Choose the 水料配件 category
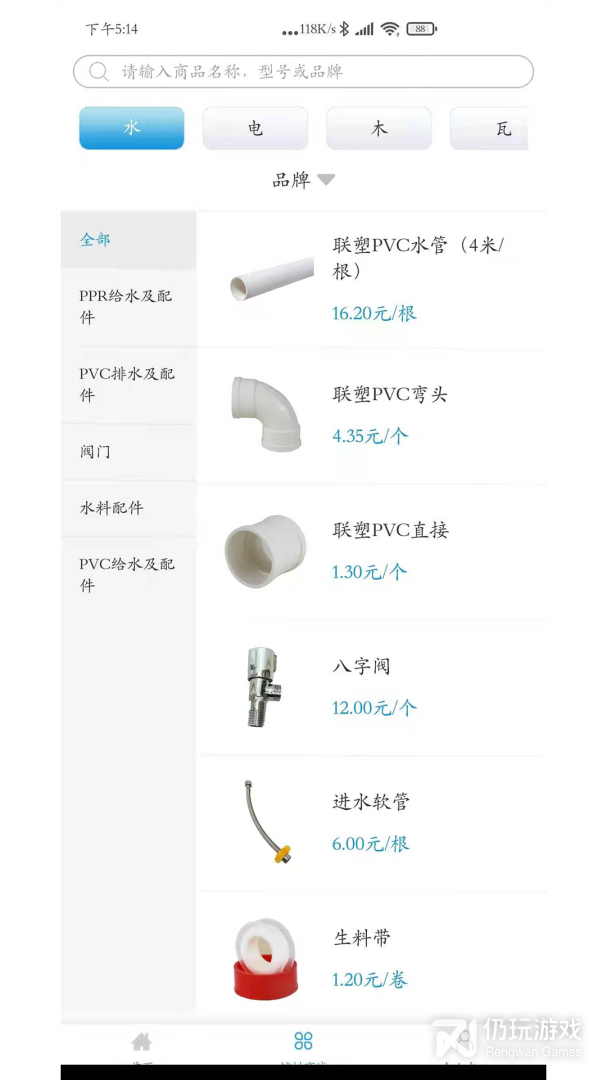The height and width of the screenshot is (1080, 607). (112, 508)
